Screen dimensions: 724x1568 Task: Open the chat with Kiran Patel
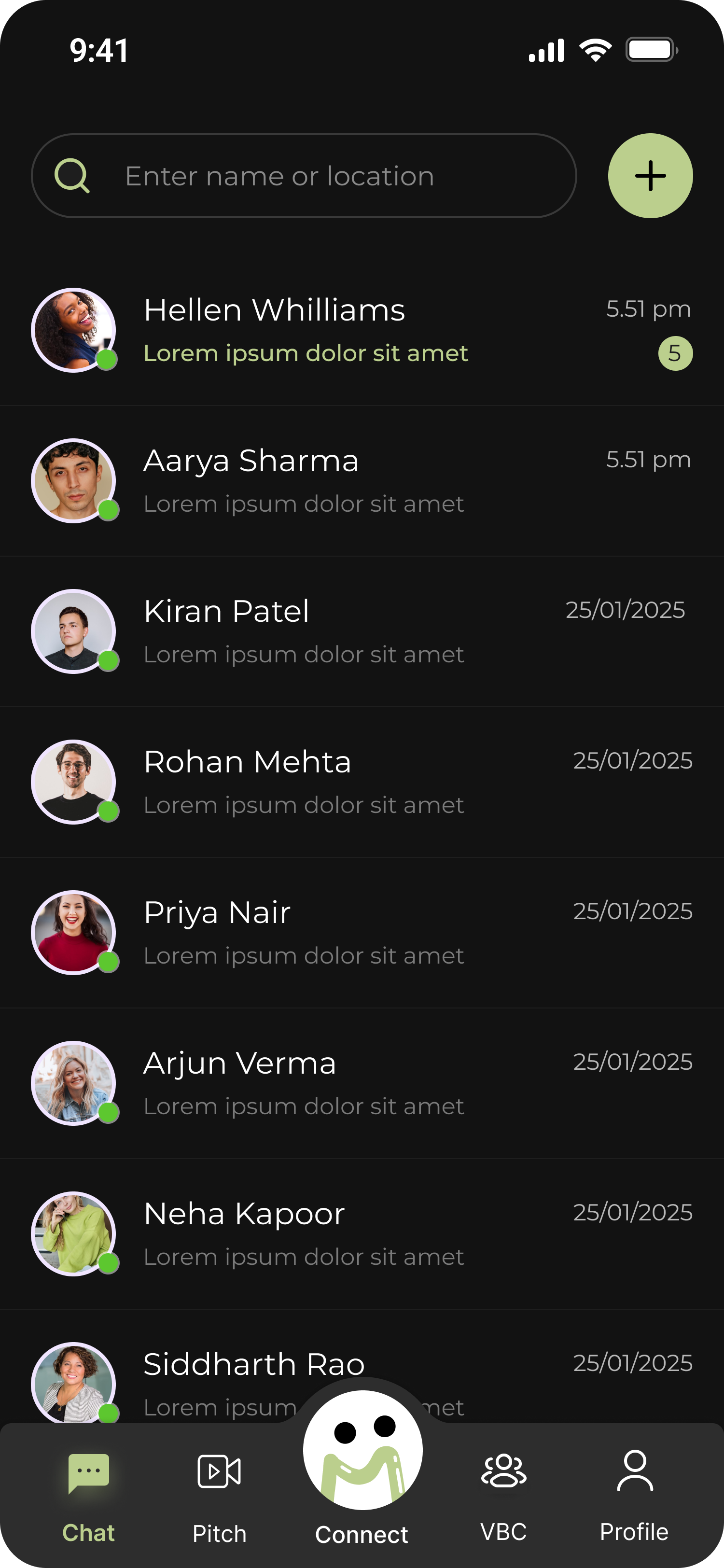(x=362, y=631)
